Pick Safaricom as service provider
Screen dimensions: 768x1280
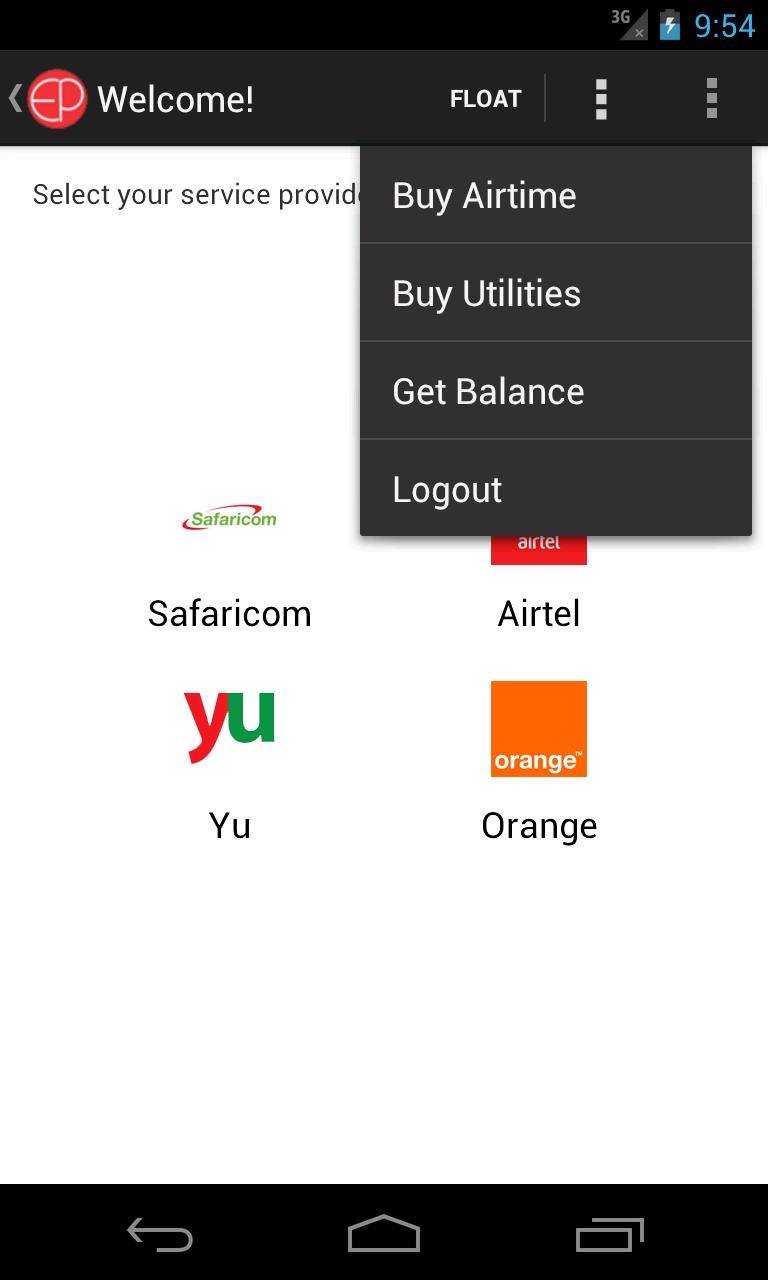(x=229, y=560)
